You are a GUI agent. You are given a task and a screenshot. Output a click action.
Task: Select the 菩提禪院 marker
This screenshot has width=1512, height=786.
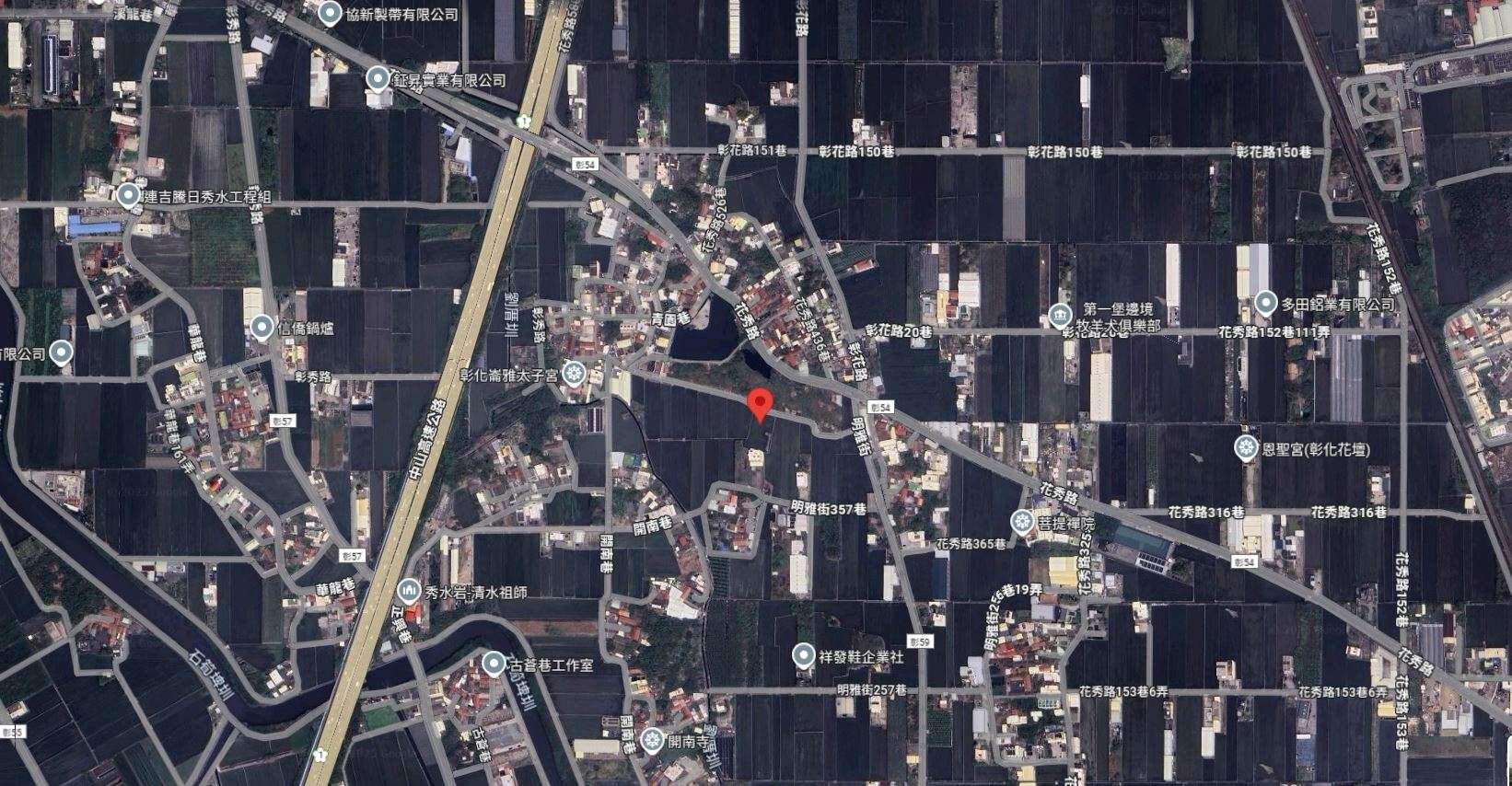1021,522
